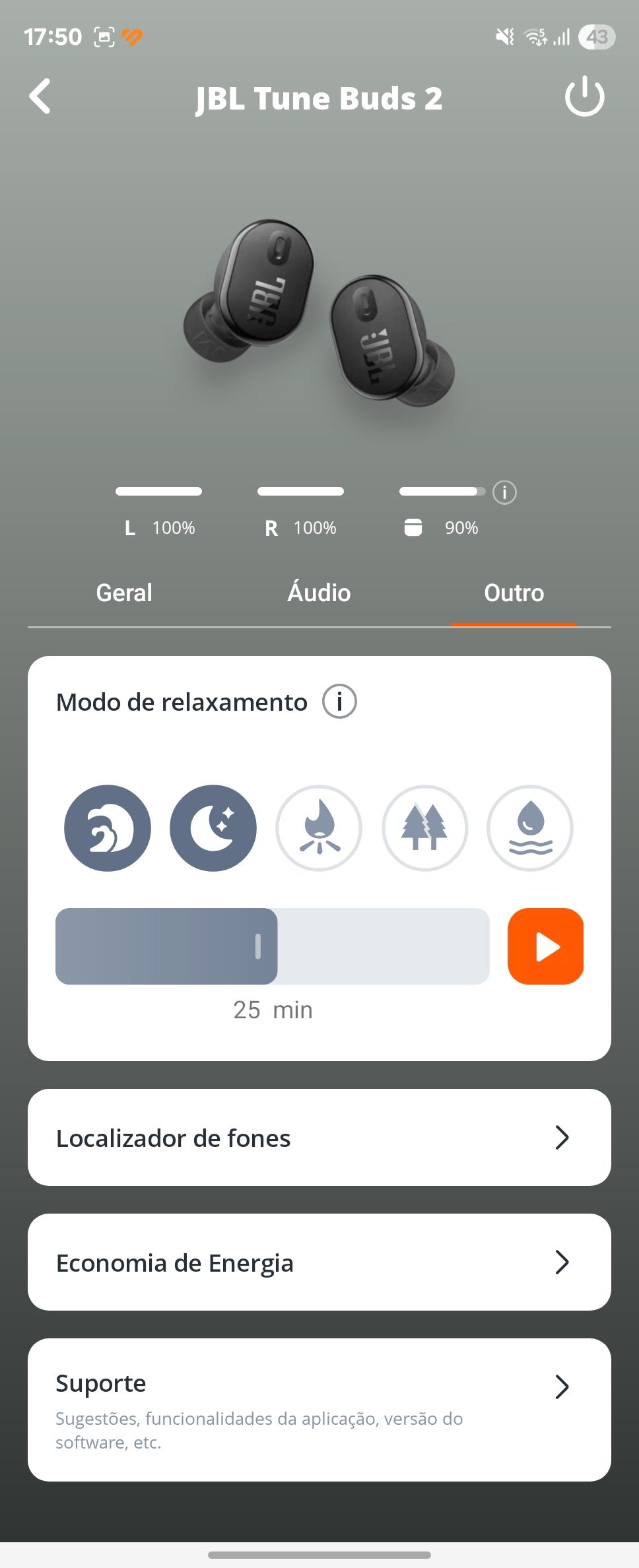
Task: Open Localizador de fones
Action: [x=319, y=1138]
